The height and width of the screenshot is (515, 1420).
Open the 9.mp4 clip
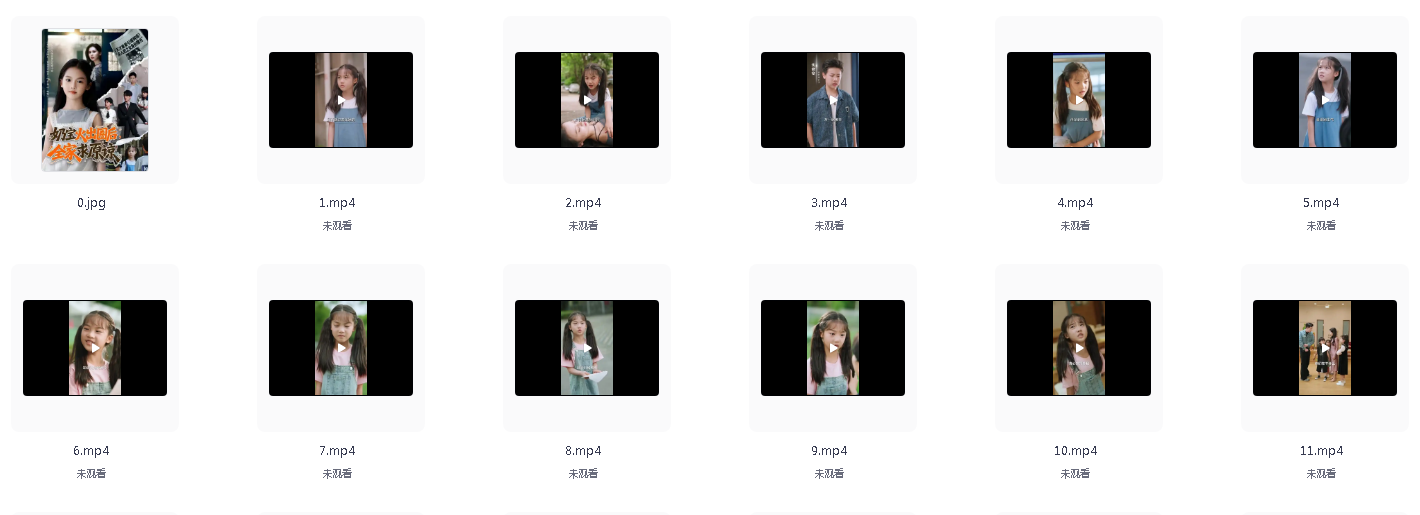[833, 348]
